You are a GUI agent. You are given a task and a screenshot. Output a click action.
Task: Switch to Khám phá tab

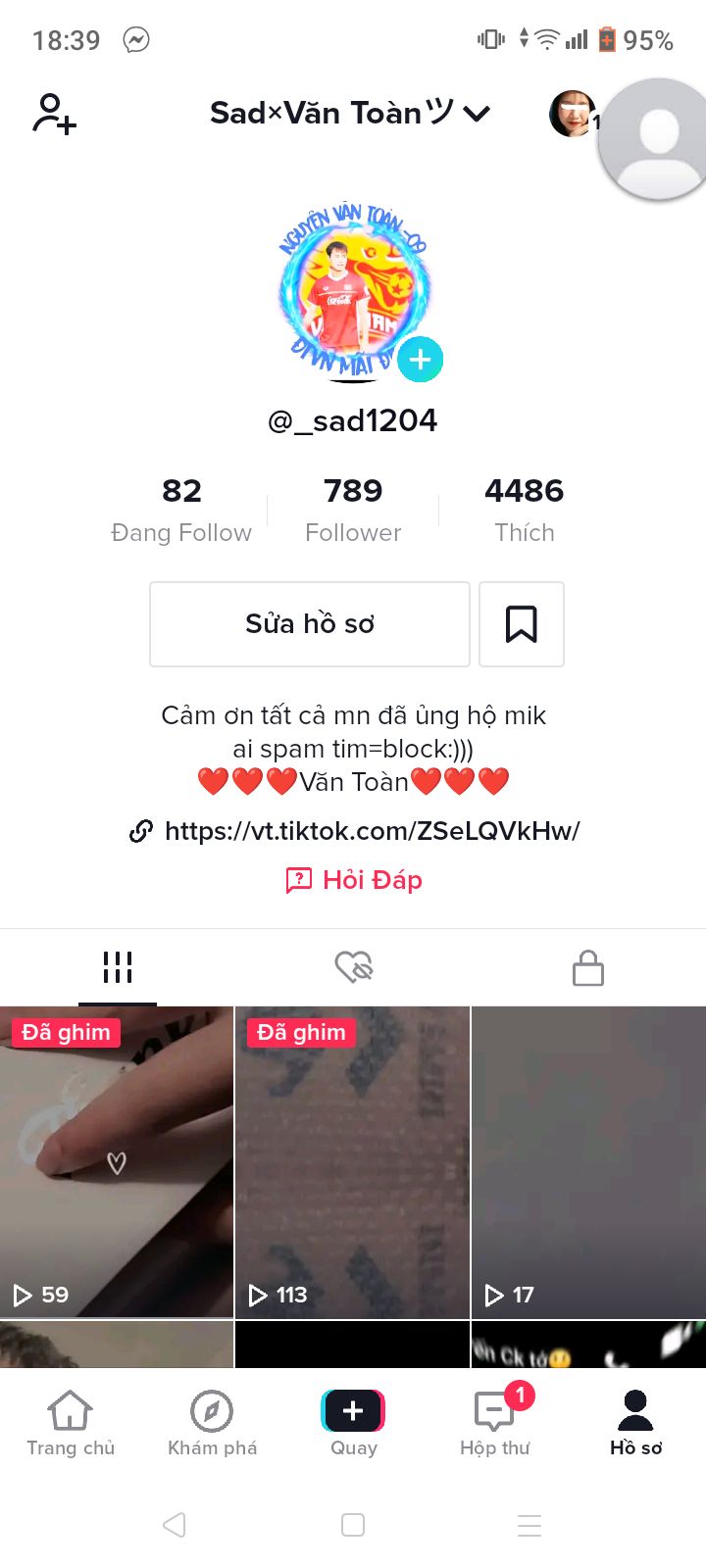(212, 1423)
